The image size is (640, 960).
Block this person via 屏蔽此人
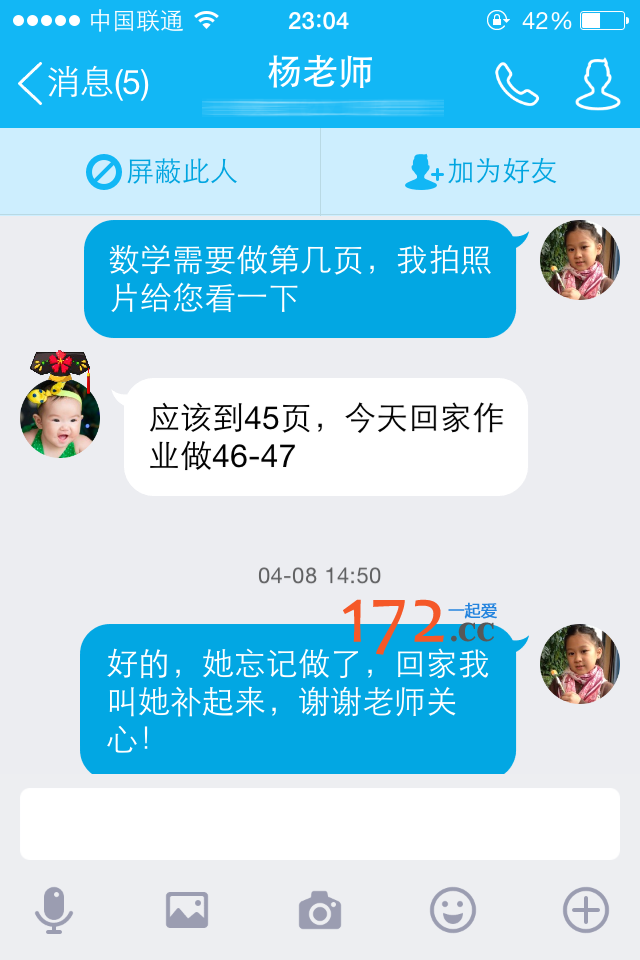161,172
